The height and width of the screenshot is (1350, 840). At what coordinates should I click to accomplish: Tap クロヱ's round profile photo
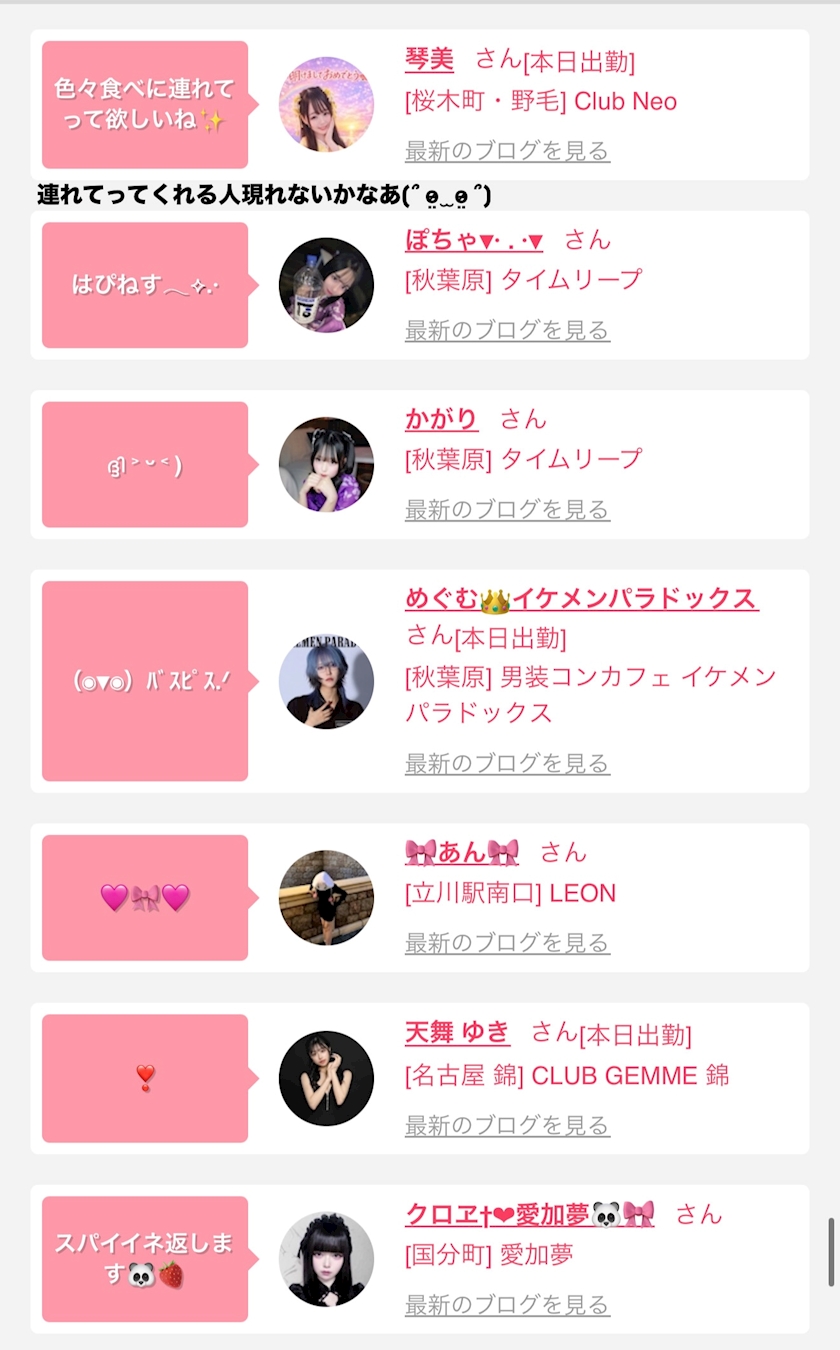pyautogui.click(x=326, y=1259)
